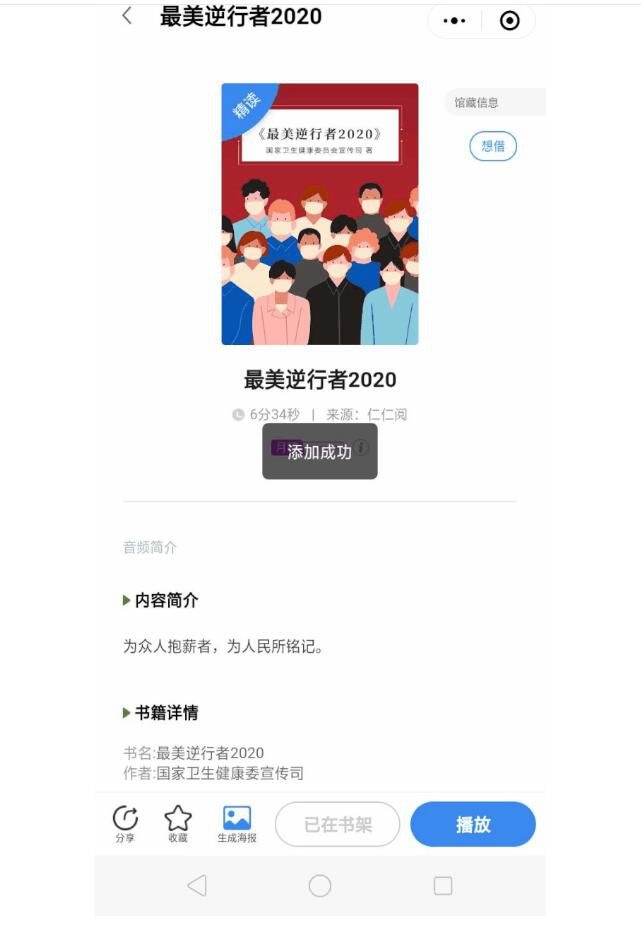The width and height of the screenshot is (641, 925).
Task: Open the book cover image
Action: [320, 214]
